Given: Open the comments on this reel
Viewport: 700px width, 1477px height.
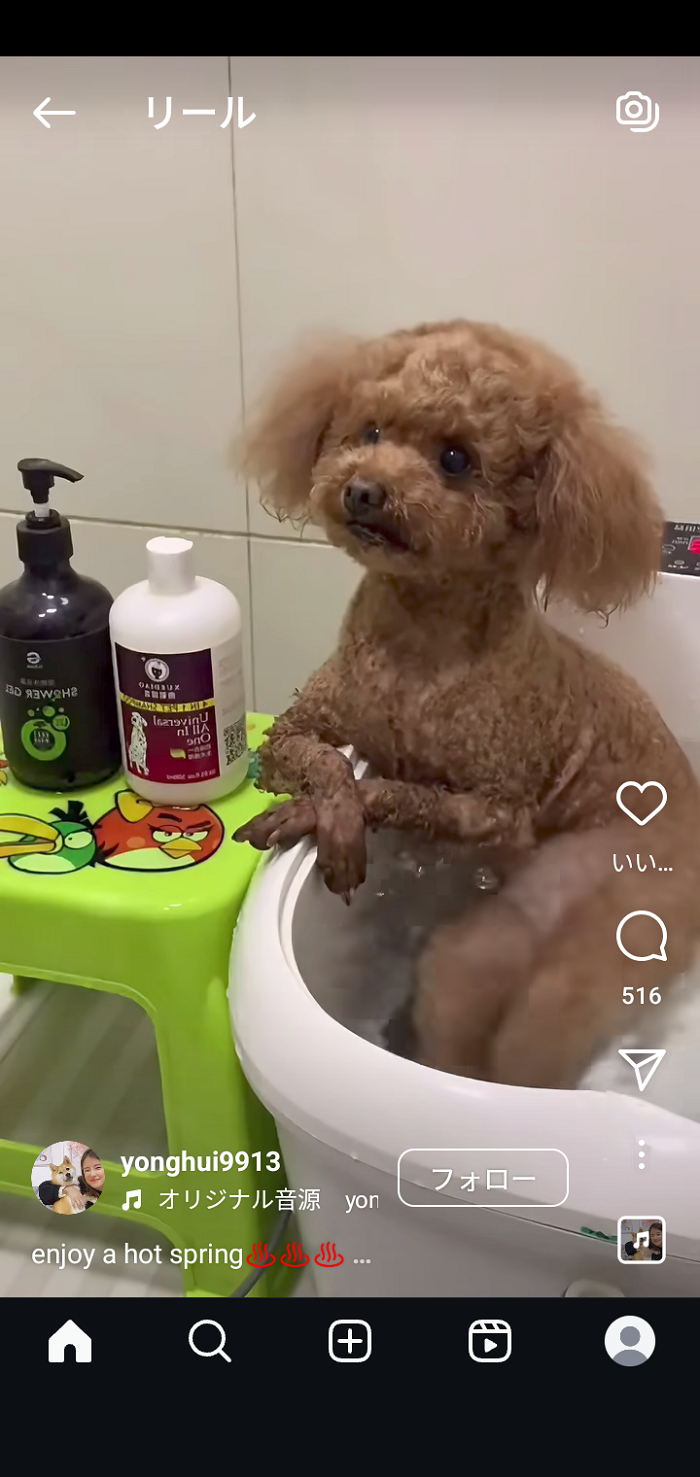Looking at the screenshot, I should pos(641,937).
